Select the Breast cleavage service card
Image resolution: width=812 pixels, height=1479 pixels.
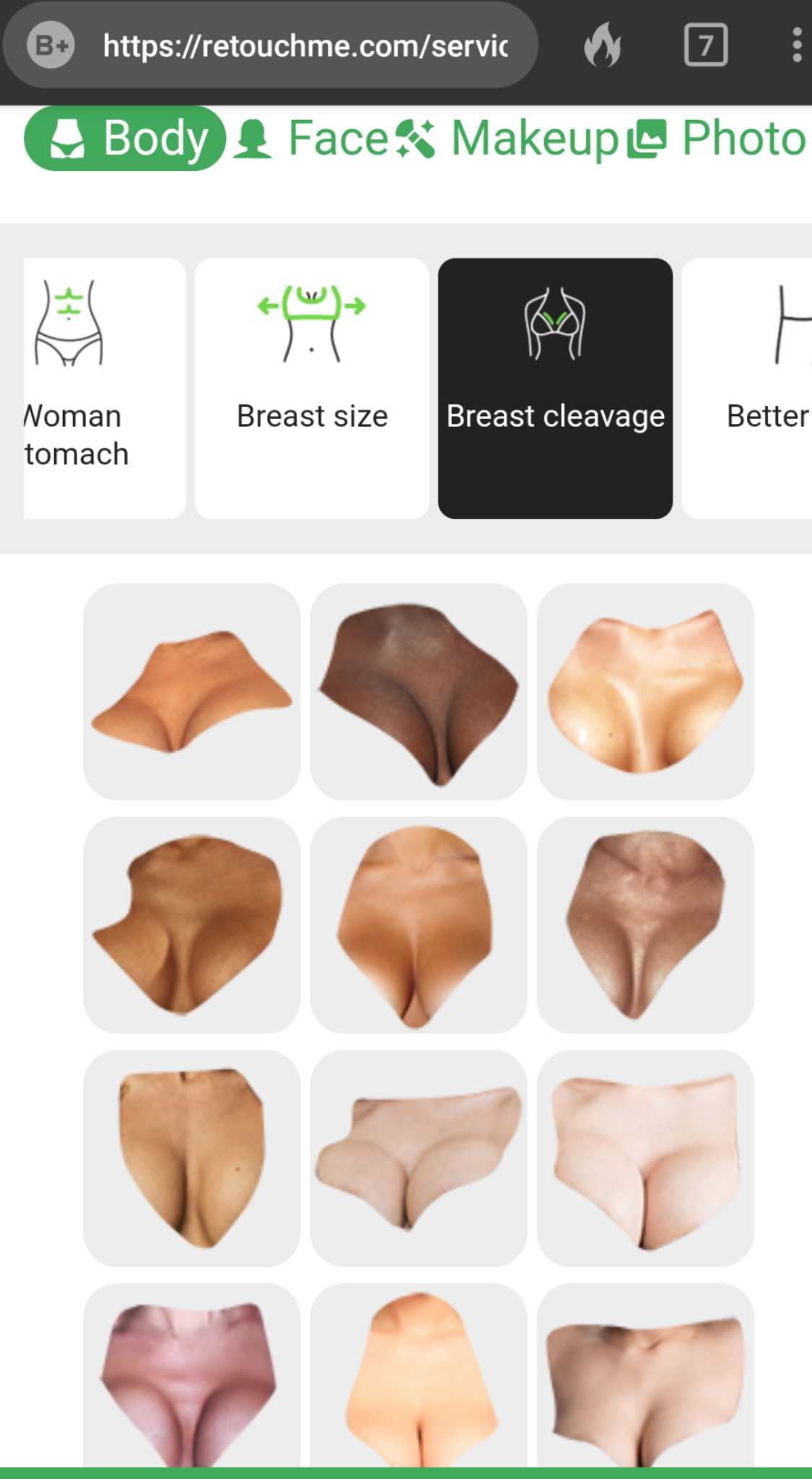click(x=555, y=389)
